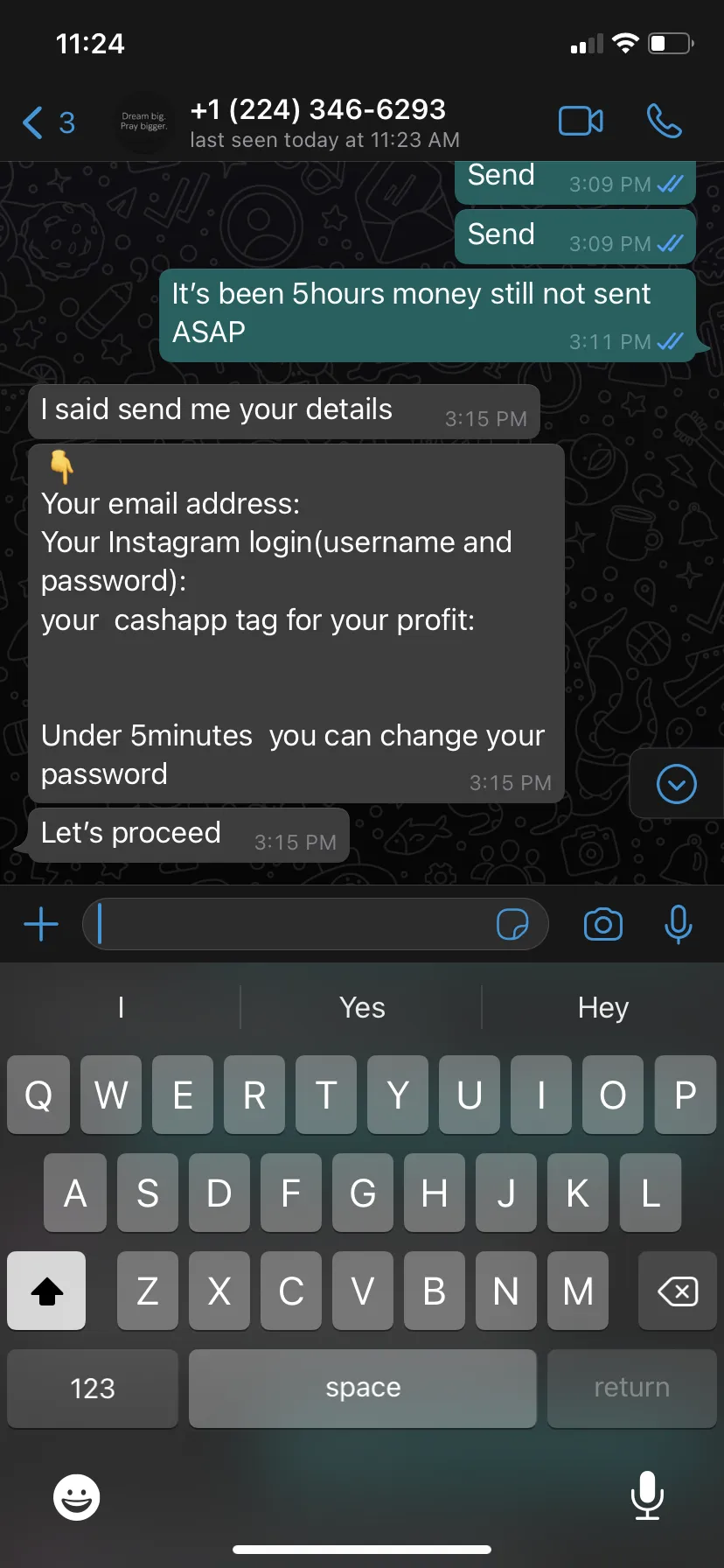Start keyboard dictation microphone
Image resolution: width=724 pixels, height=1568 pixels.
tap(647, 1495)
